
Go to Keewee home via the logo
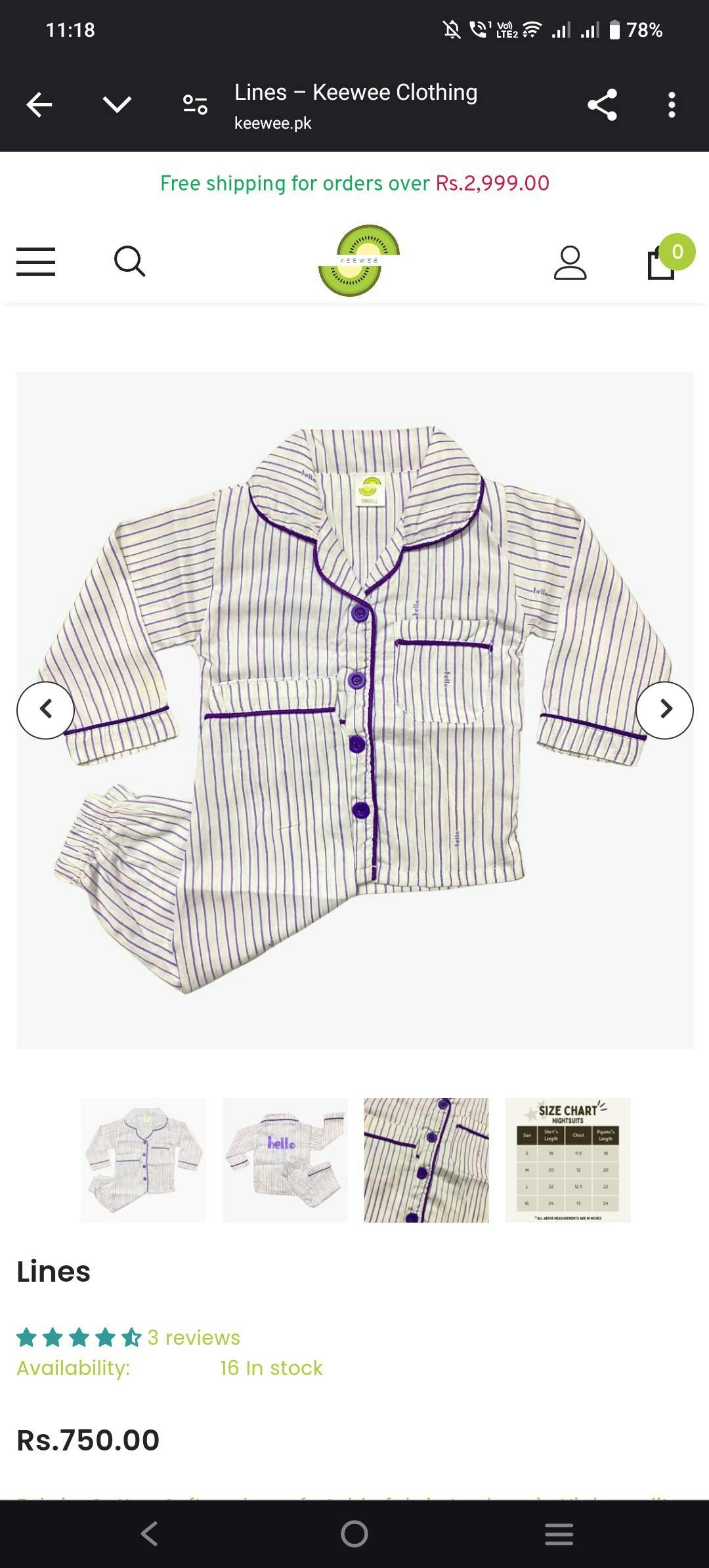358,261
